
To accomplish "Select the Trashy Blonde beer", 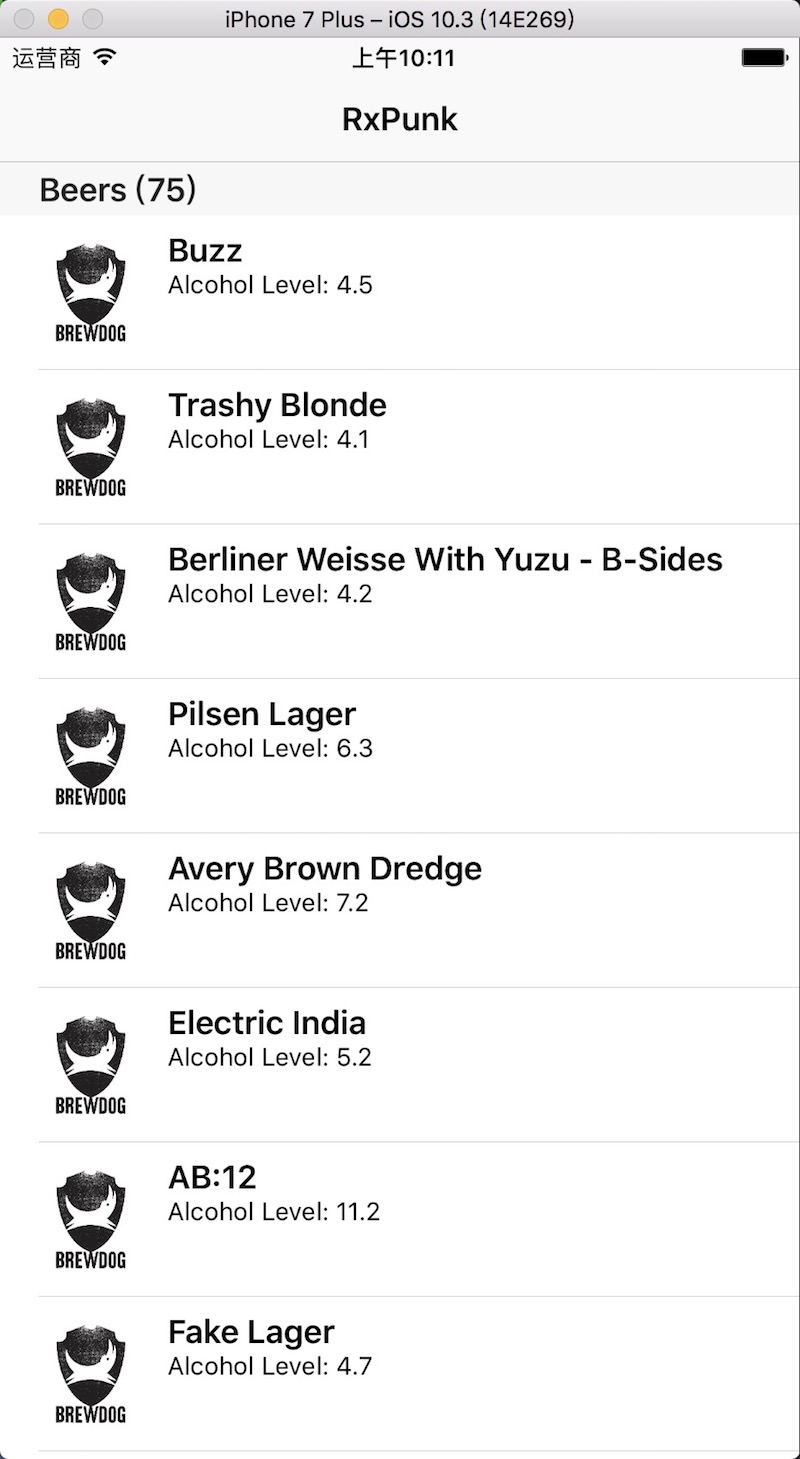I will pos(400,447).
